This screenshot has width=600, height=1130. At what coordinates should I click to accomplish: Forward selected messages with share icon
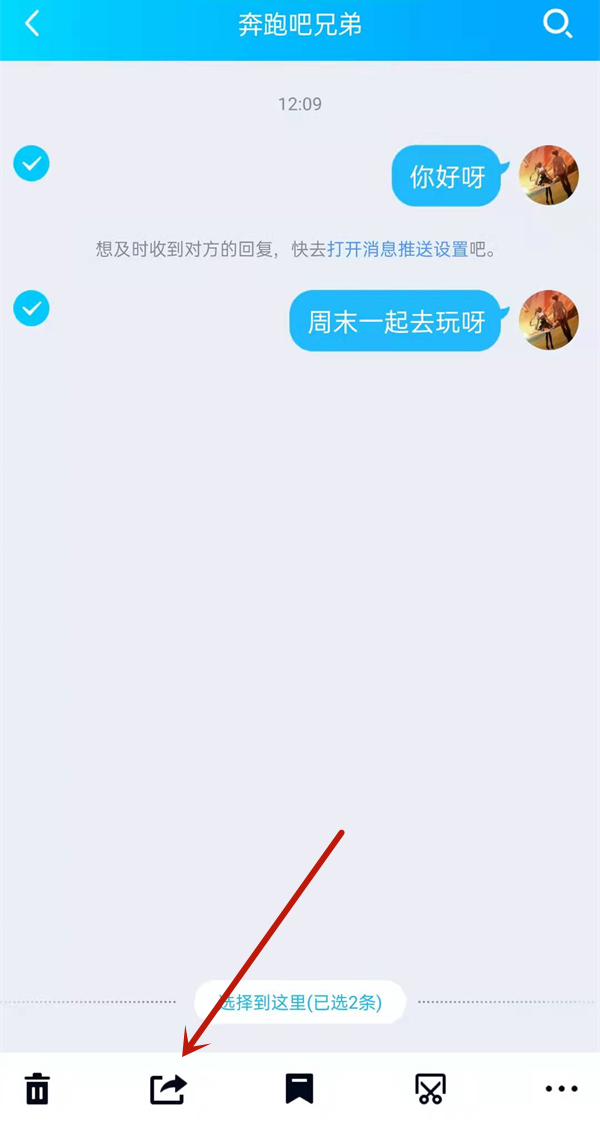click(x=168, y=1088)
